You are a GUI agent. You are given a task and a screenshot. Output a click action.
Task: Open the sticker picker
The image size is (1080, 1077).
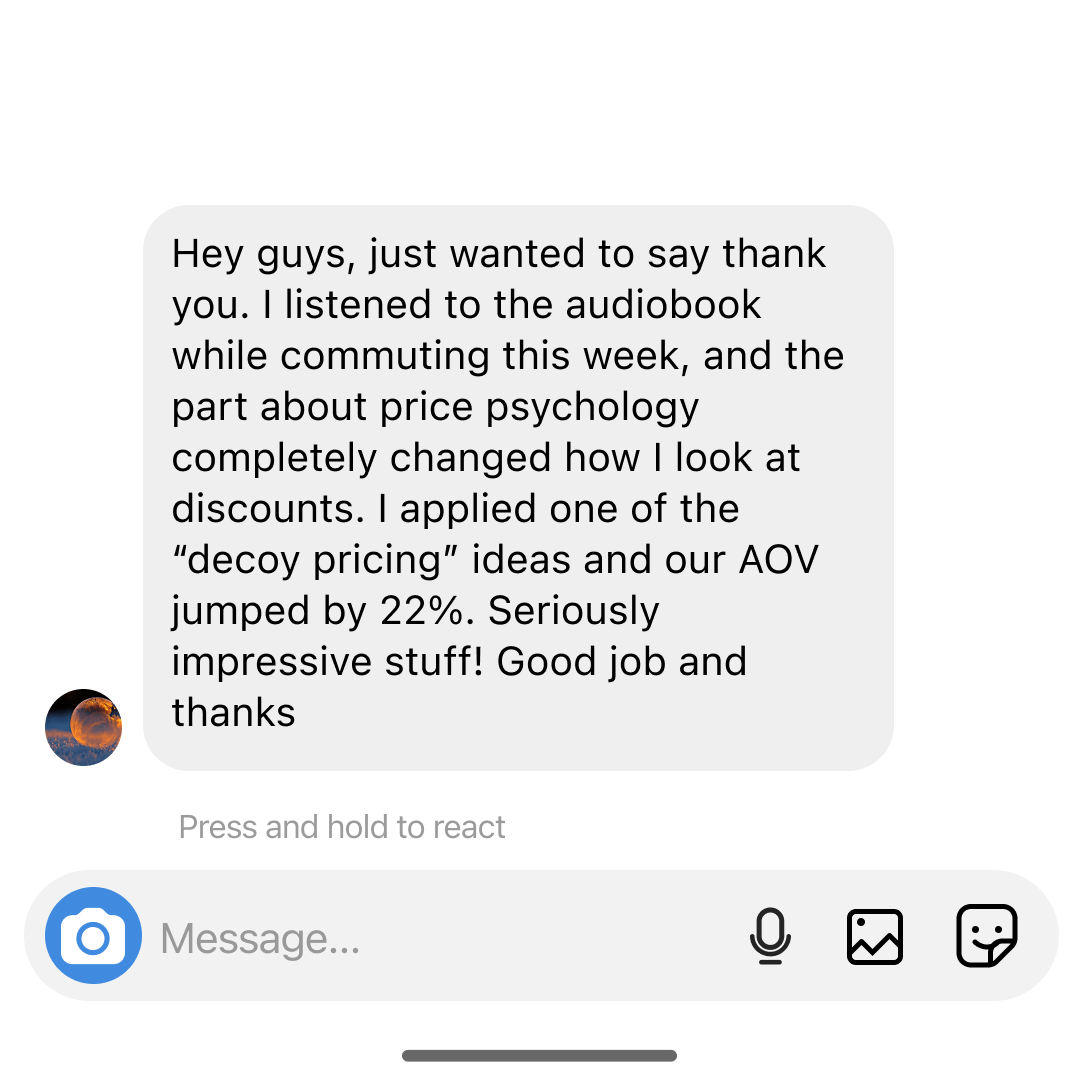[x=986, y=936]
